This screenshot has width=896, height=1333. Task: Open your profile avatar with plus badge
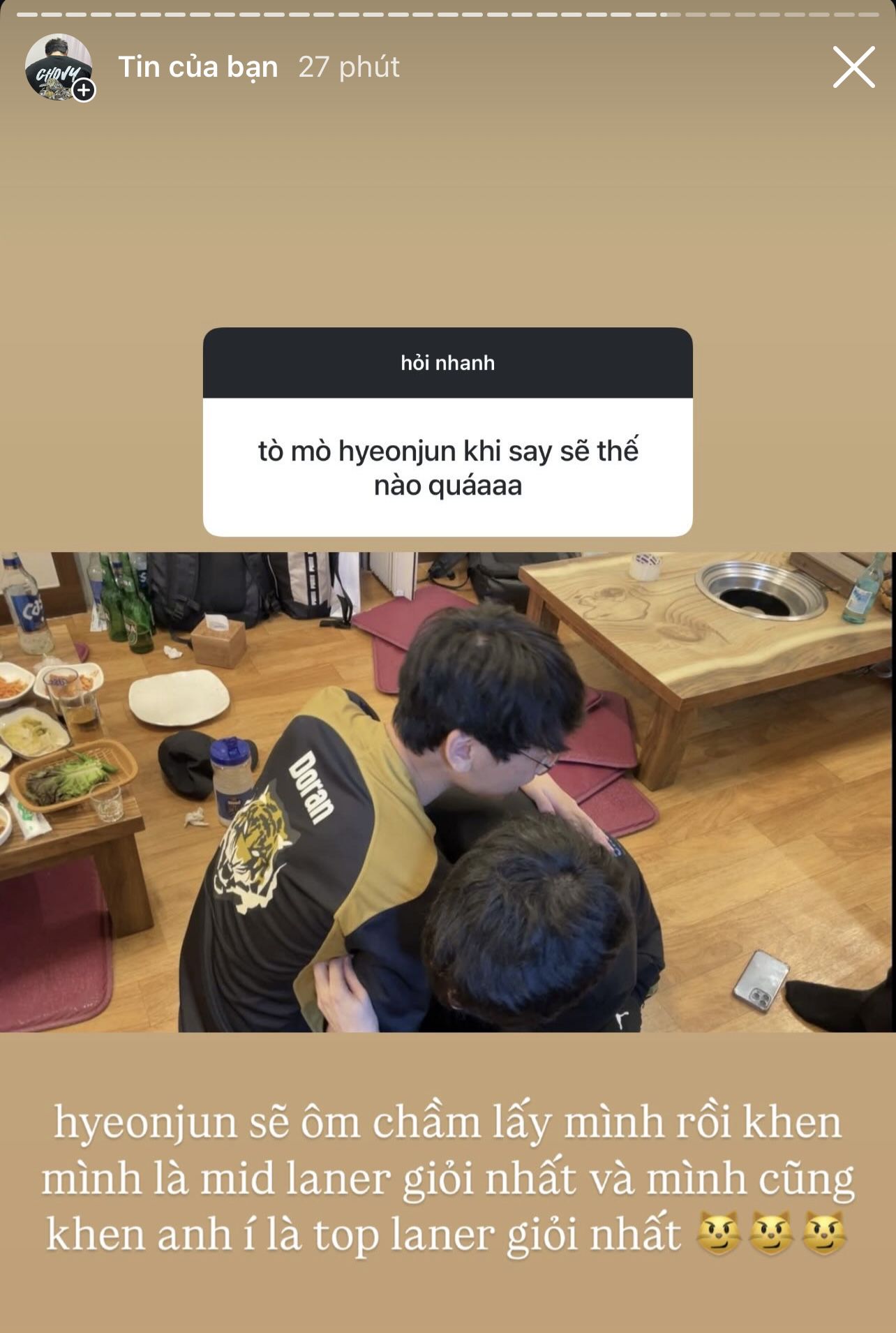(x=59, y=68)
